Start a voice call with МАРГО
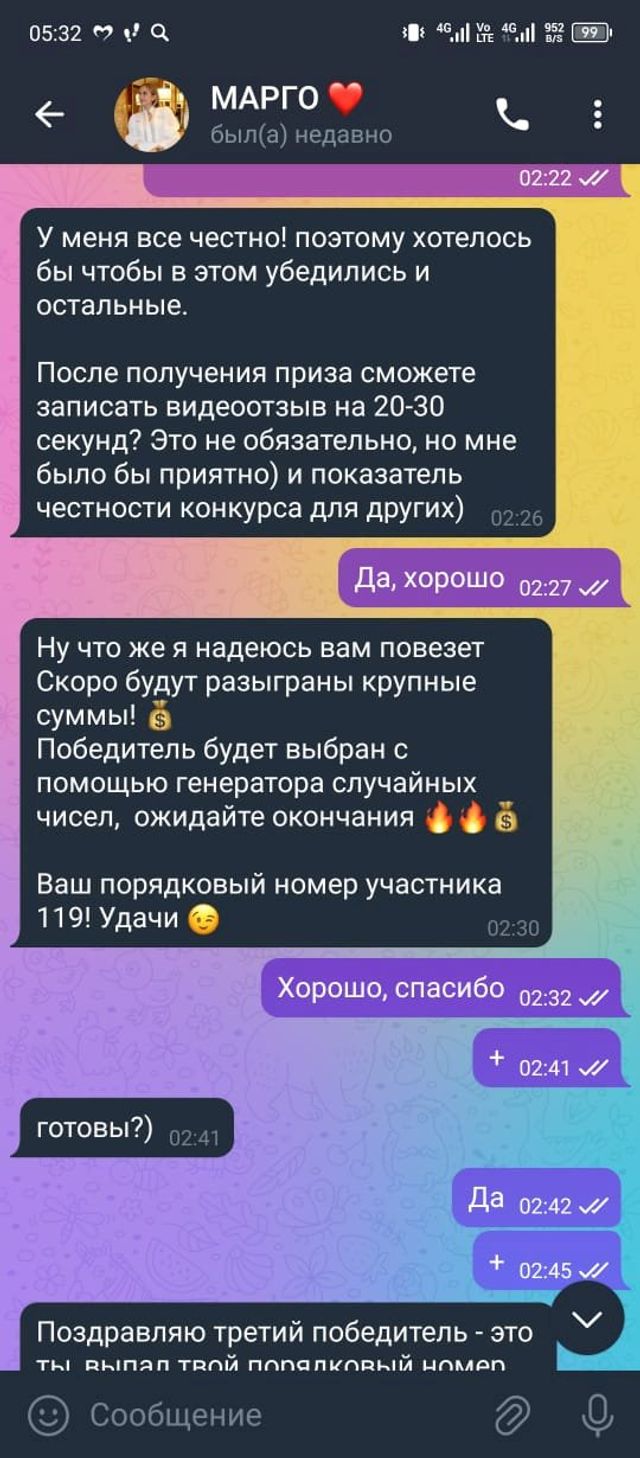Viewport: 640px width, 1458px height. (x=513, y=116)
